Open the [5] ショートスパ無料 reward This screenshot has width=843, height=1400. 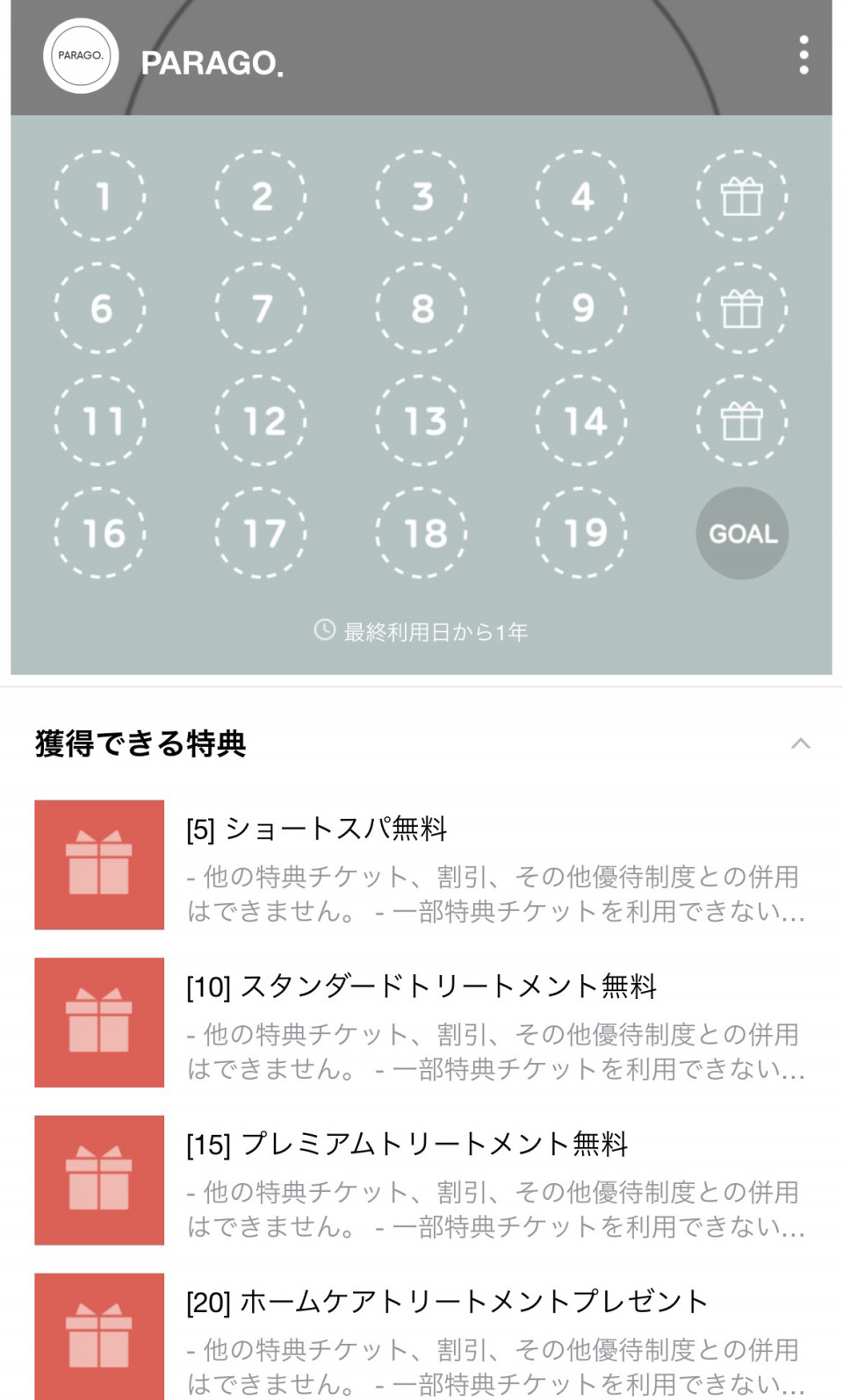(421, 865)
